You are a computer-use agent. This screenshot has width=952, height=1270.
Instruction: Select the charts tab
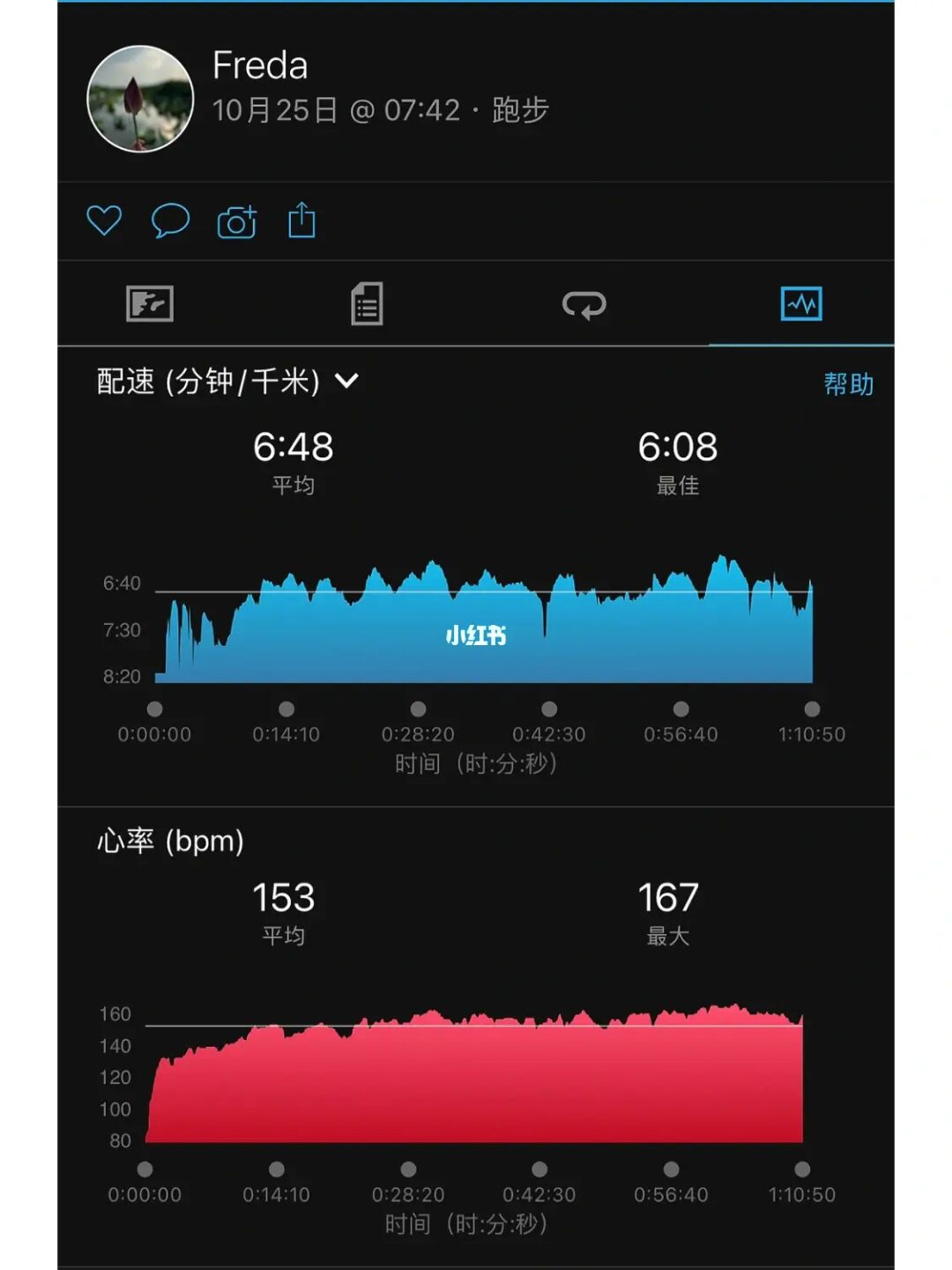pos(801,304)
